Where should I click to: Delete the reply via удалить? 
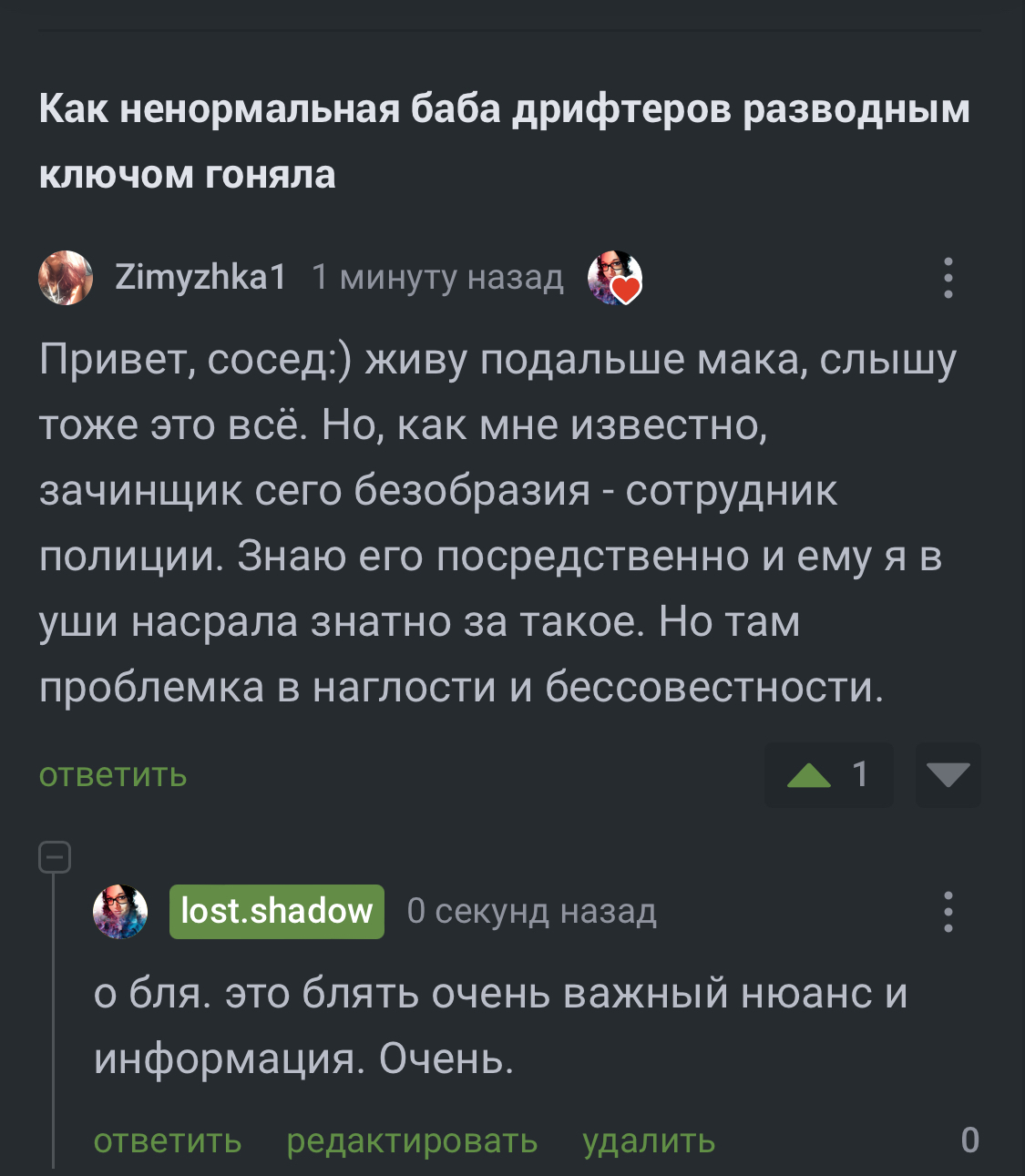pyautogui.click(x=649, y=1140)
